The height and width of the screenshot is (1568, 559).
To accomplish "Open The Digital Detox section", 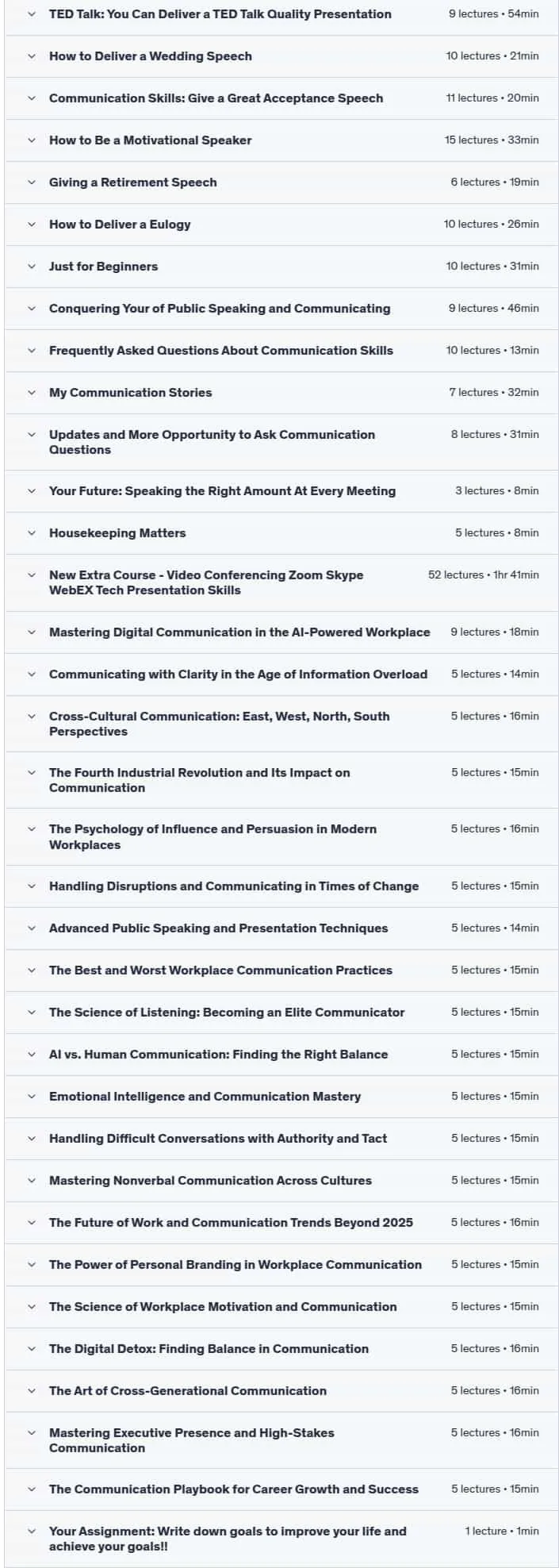I will pyautogui.click(x=281, y=1349).
